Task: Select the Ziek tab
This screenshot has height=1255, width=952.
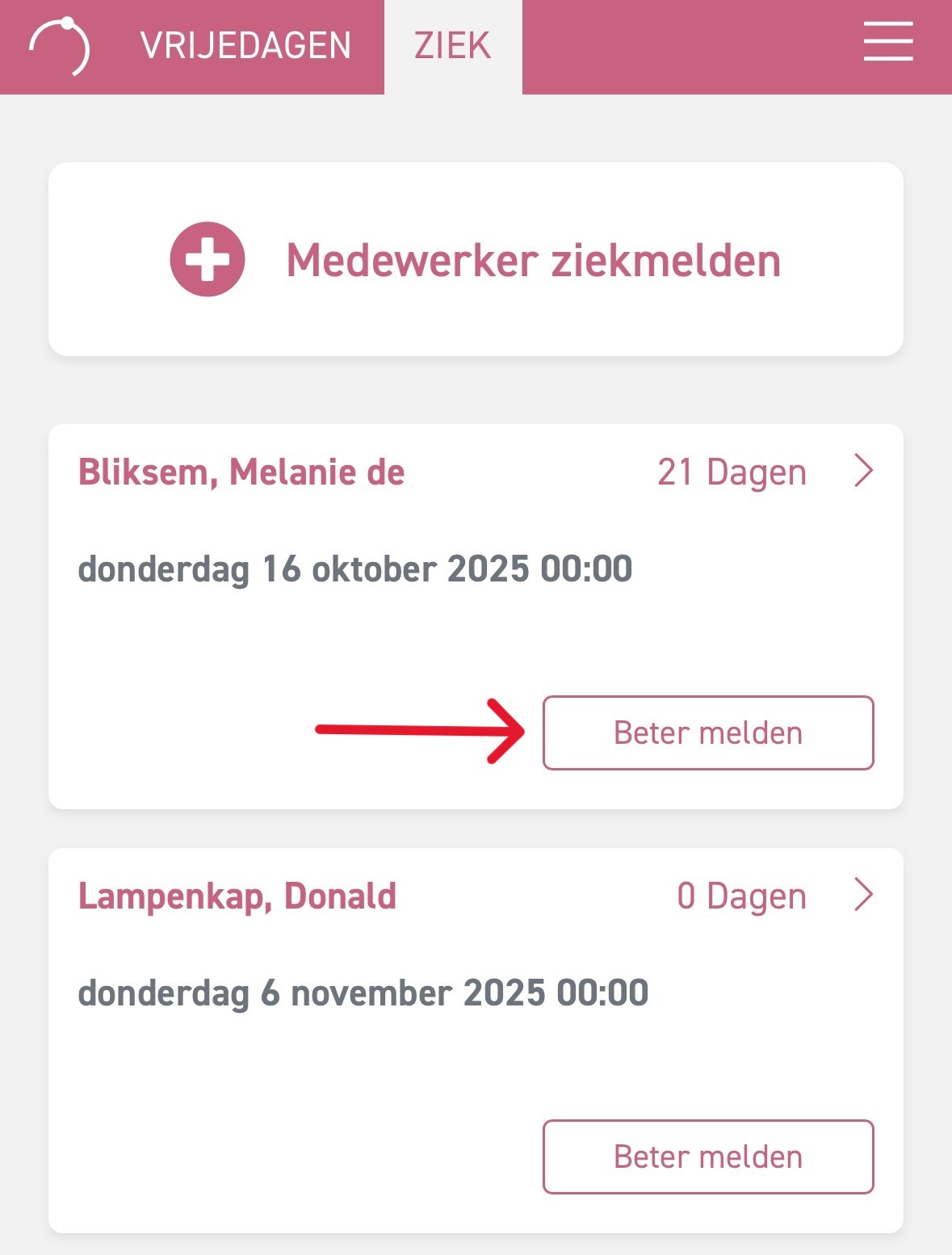Action: click(452, 46)
